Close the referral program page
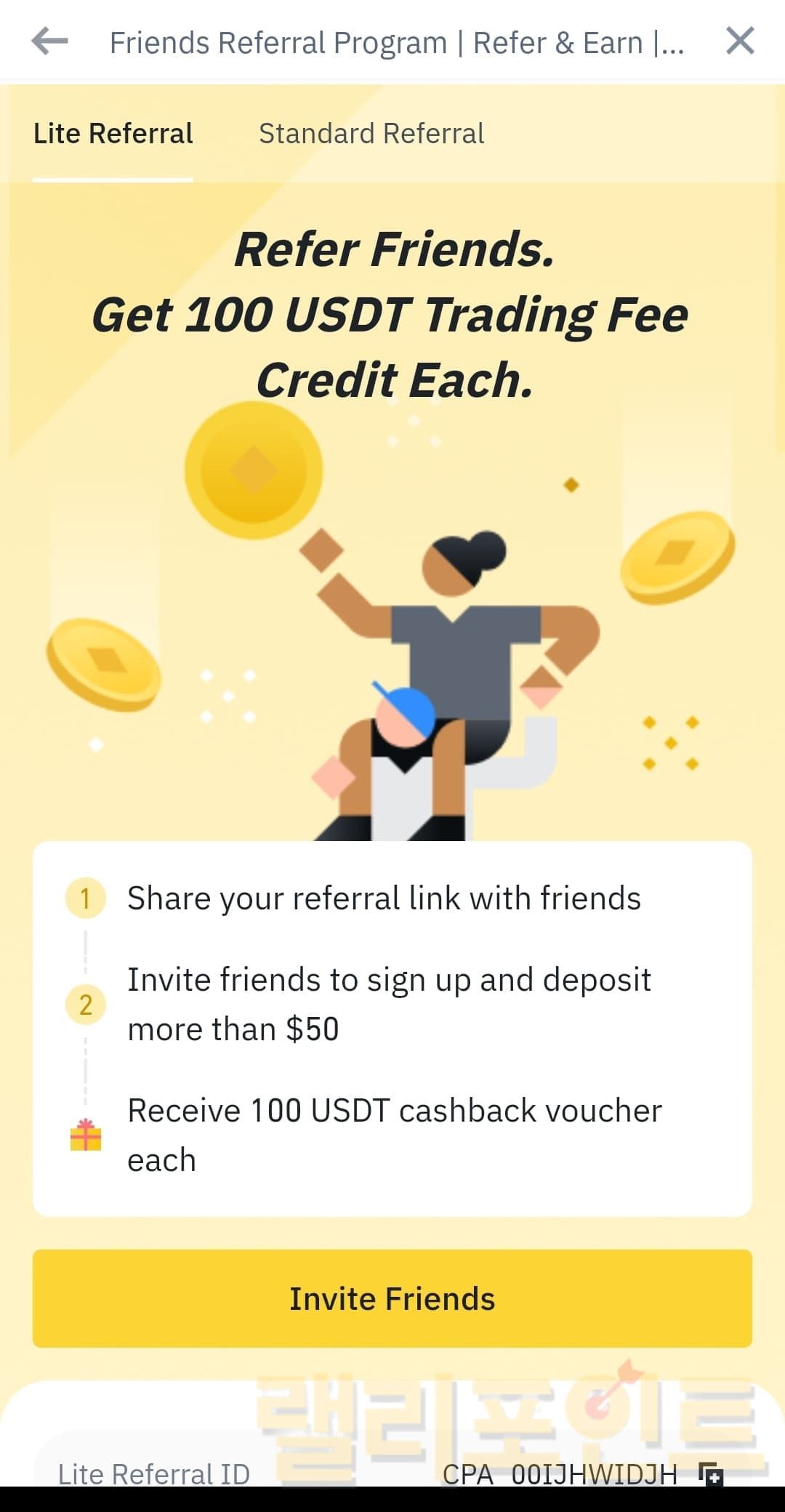 (740, 41)
